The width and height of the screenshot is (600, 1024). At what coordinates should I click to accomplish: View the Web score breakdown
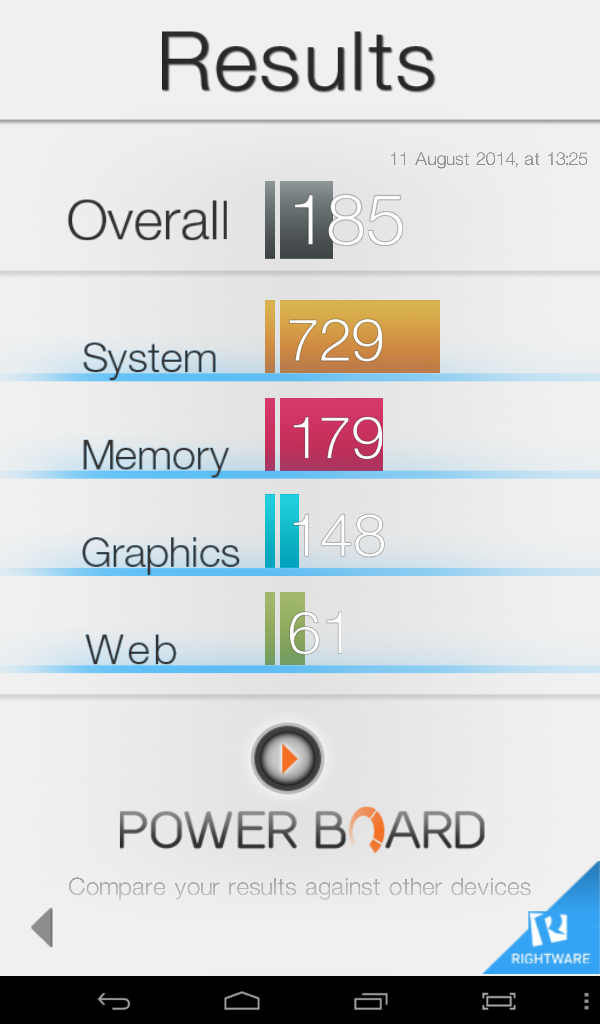pyautogui.click(x=300, y=631)
